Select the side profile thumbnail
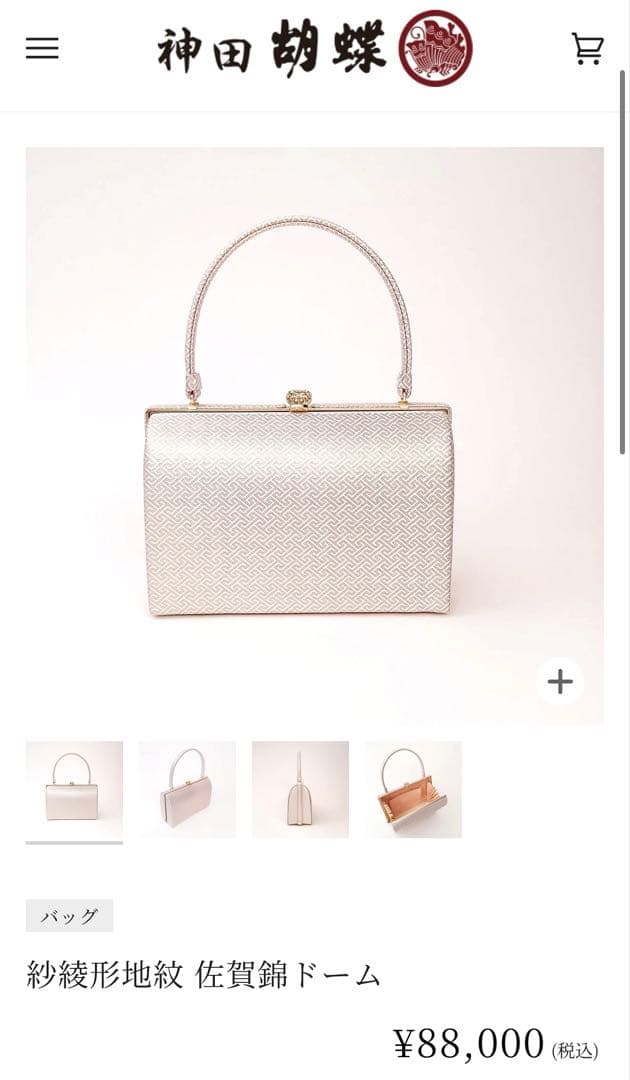 (300, 789)
